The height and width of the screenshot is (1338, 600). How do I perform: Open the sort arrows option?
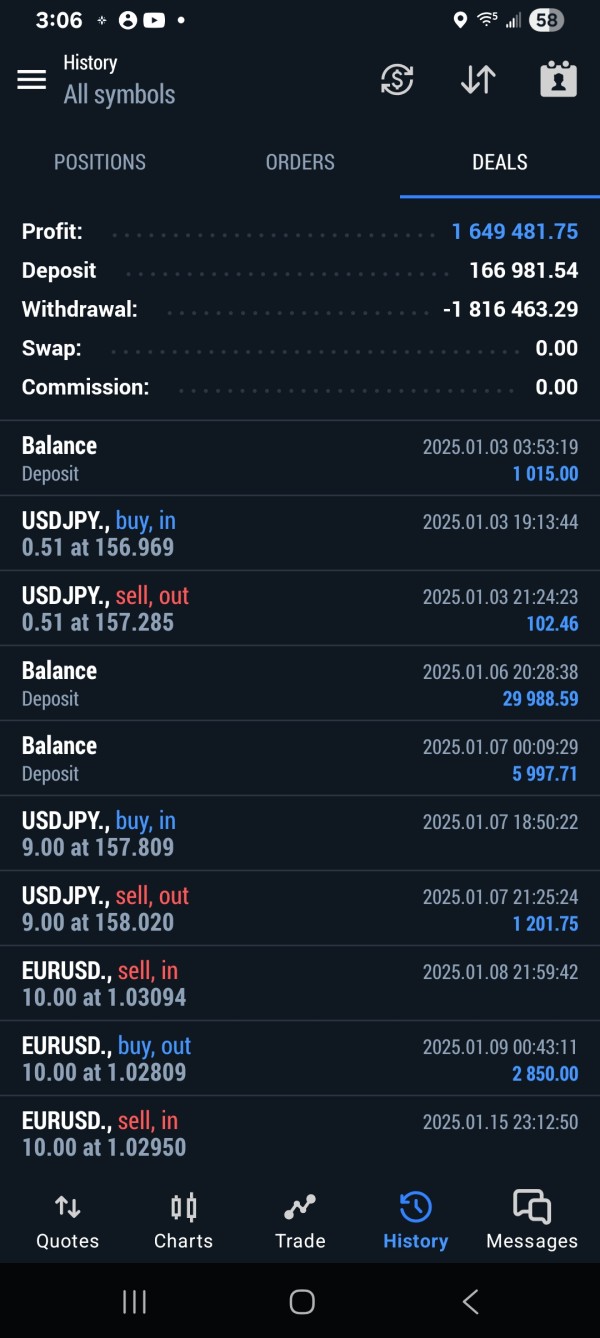tap(478, 80)
